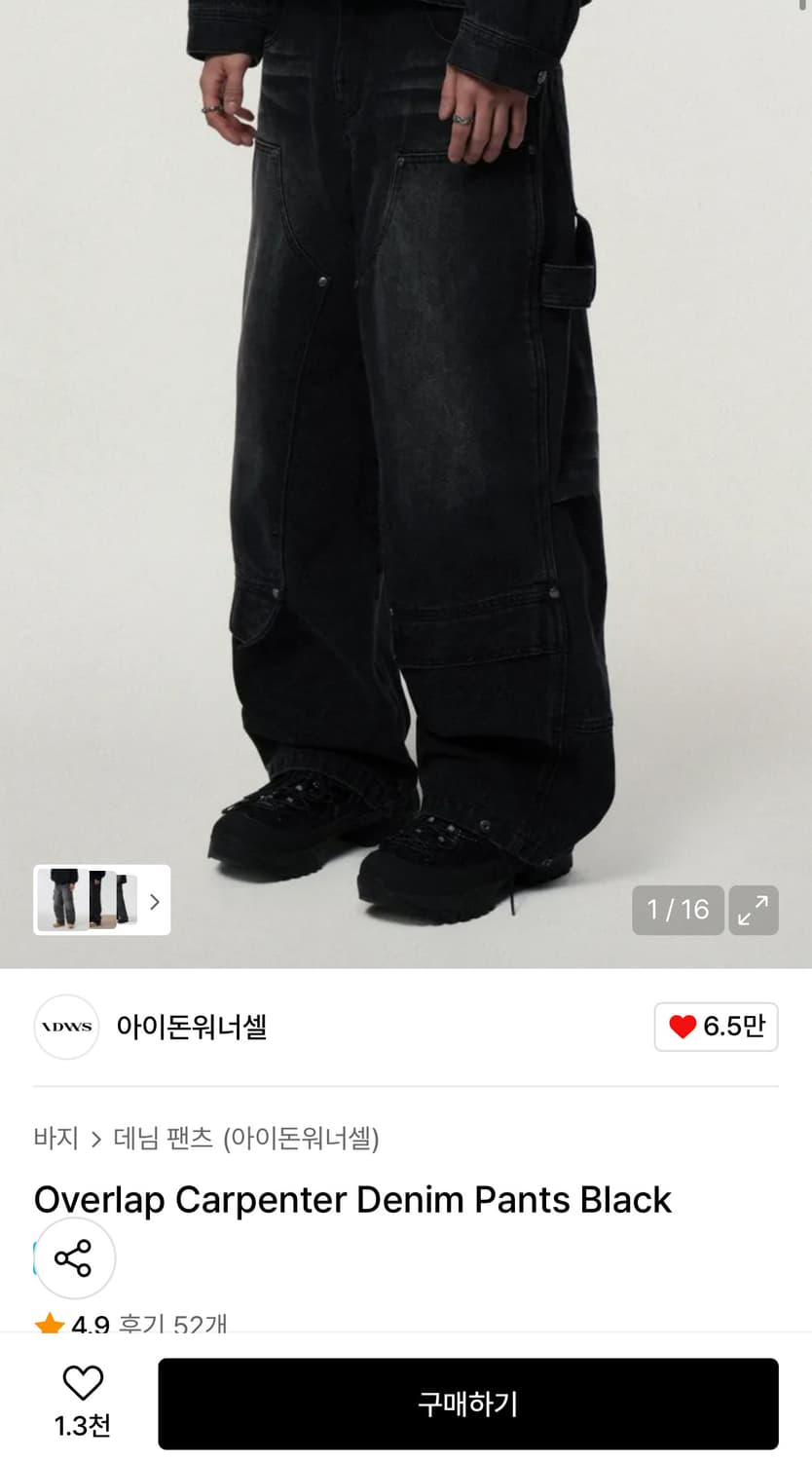Visit the 아이돈워너셀 brand page
Image resolution: width=812 pixels, height=1461 pixels.
tap(193, 1027)
